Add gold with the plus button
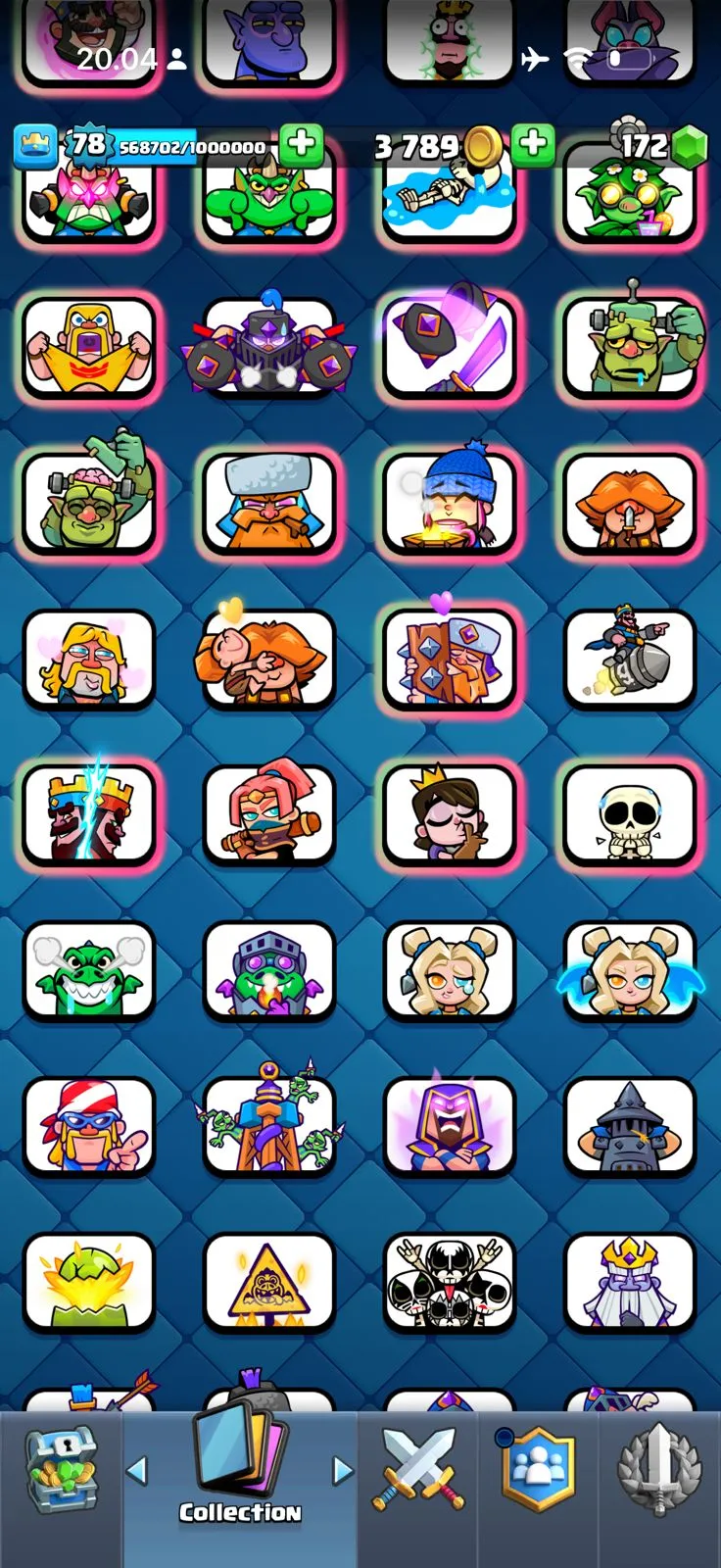721x1568 pixels. click(533, 145)
